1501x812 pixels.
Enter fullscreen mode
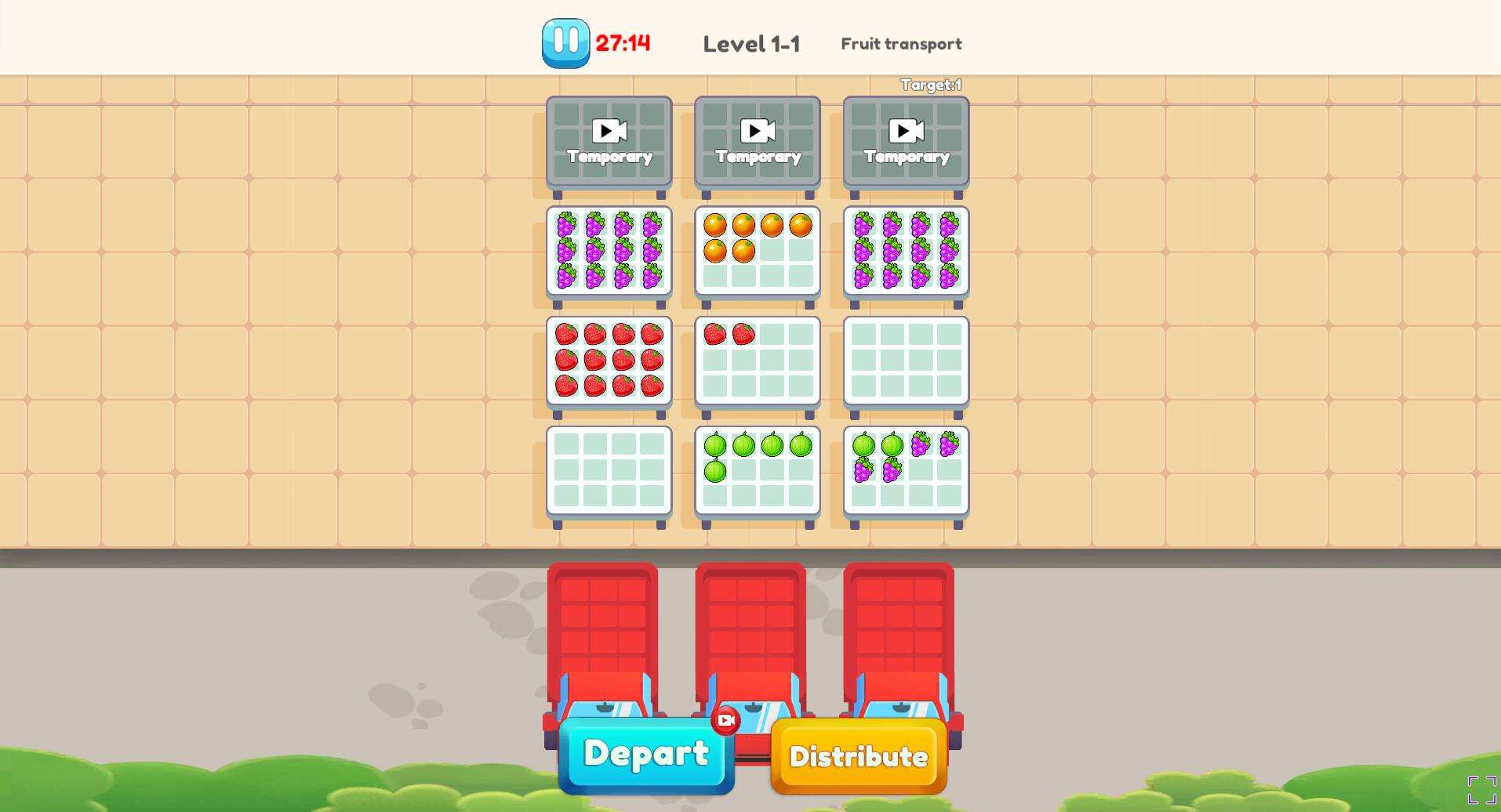pyautogui.click(x=1481, y=789)
